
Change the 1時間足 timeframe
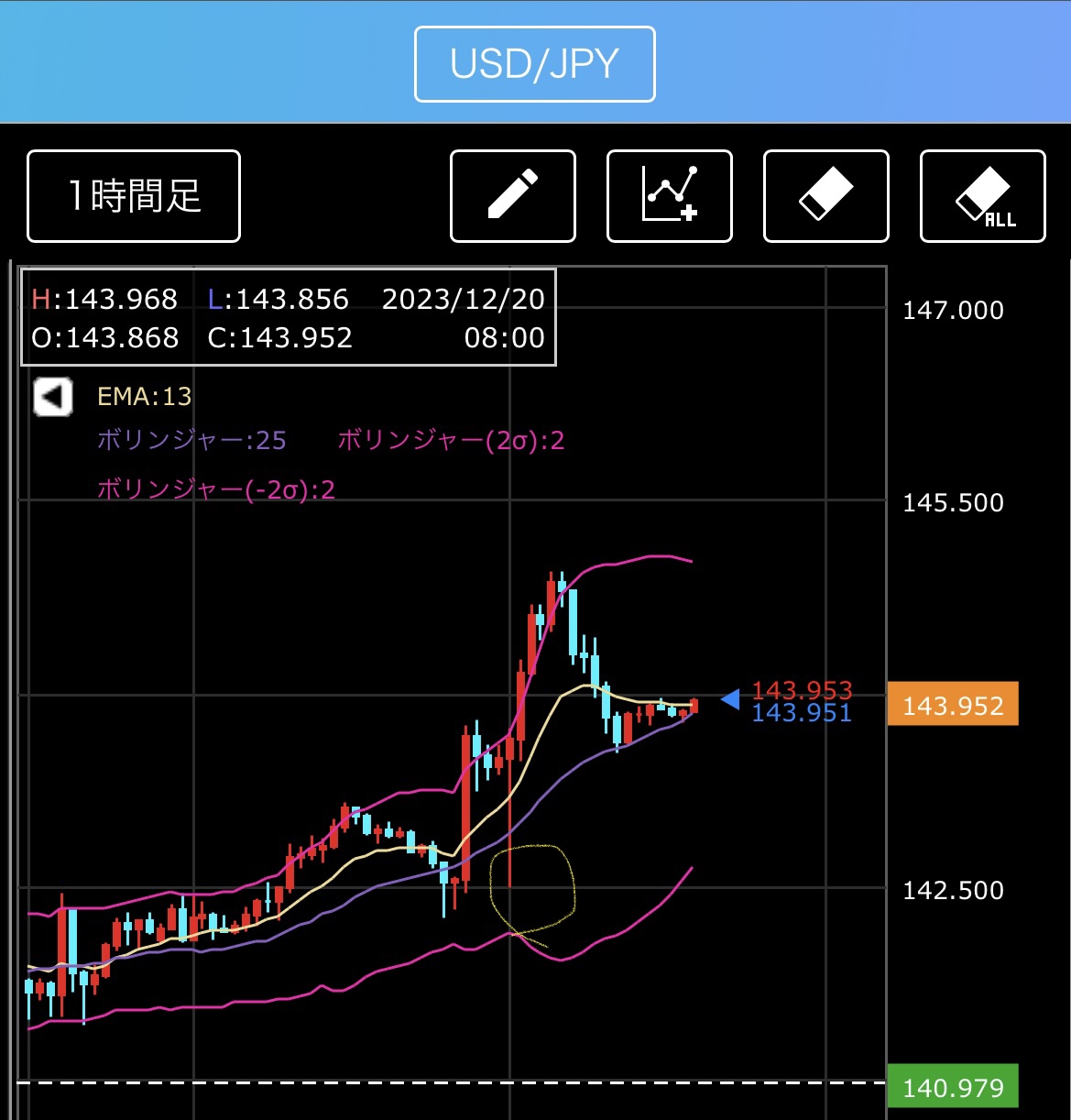coord(134,196)
